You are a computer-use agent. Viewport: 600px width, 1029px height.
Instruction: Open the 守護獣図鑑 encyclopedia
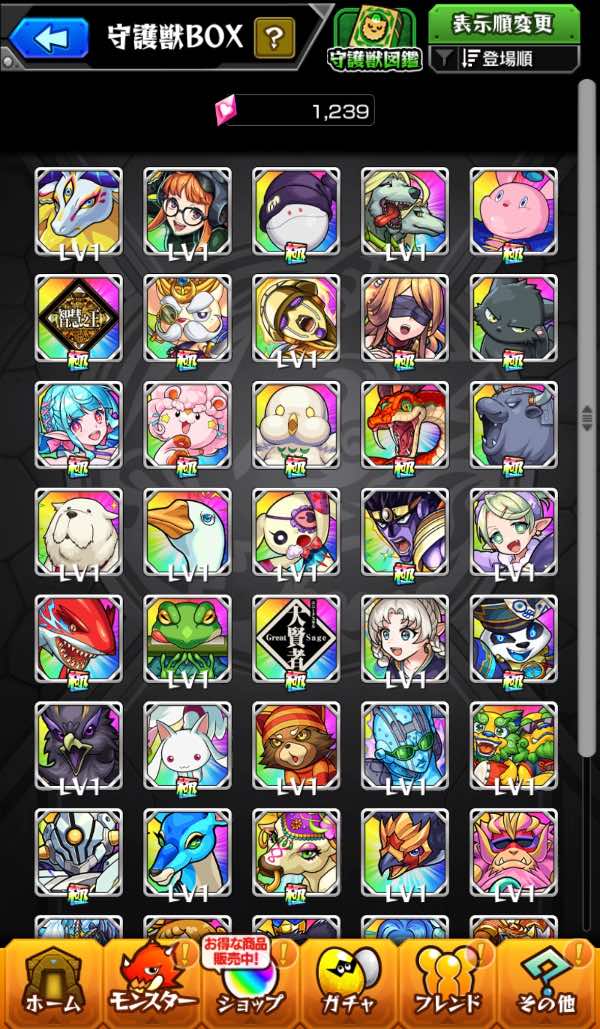coord(373,40)
